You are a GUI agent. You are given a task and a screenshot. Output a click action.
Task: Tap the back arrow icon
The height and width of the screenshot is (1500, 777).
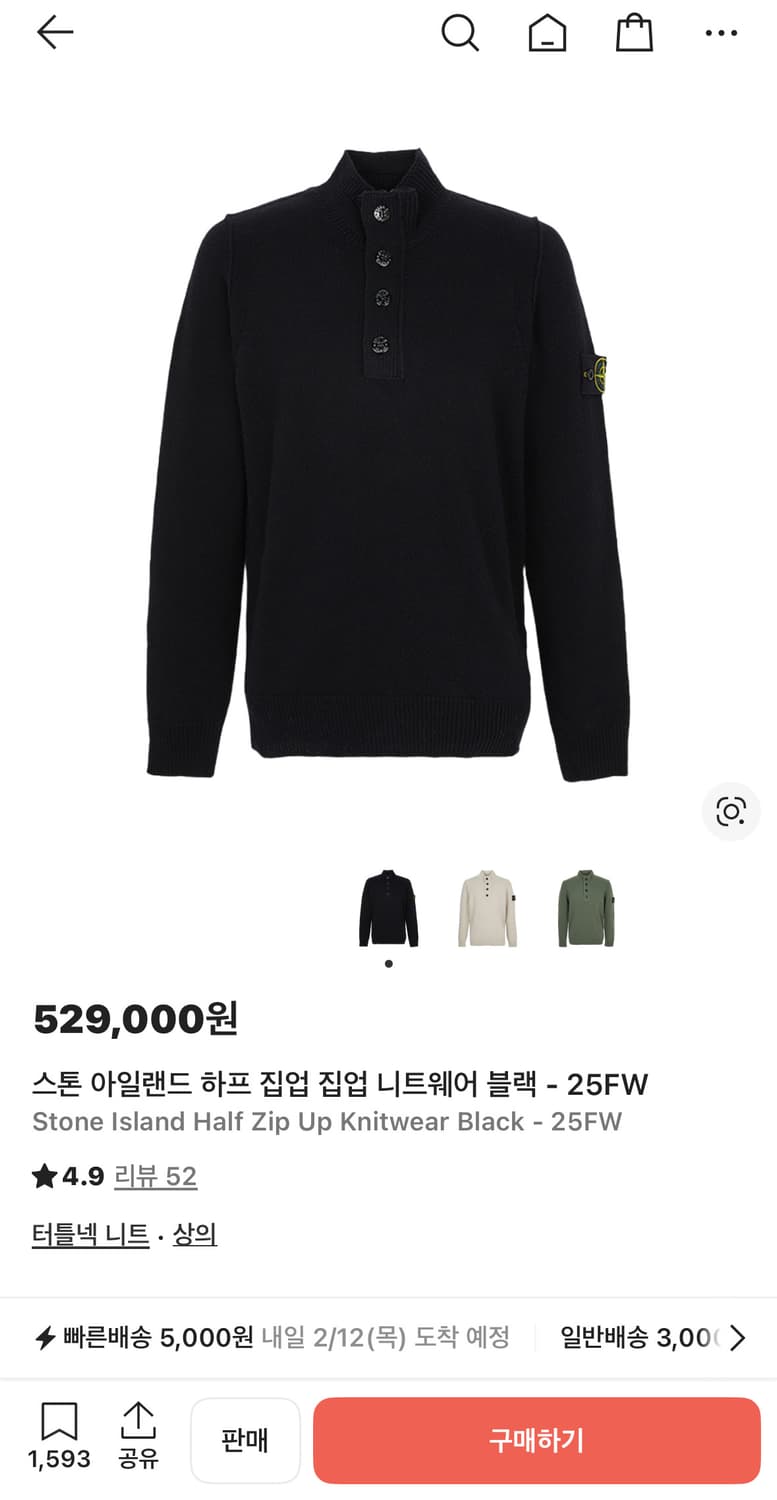point(55,33)
